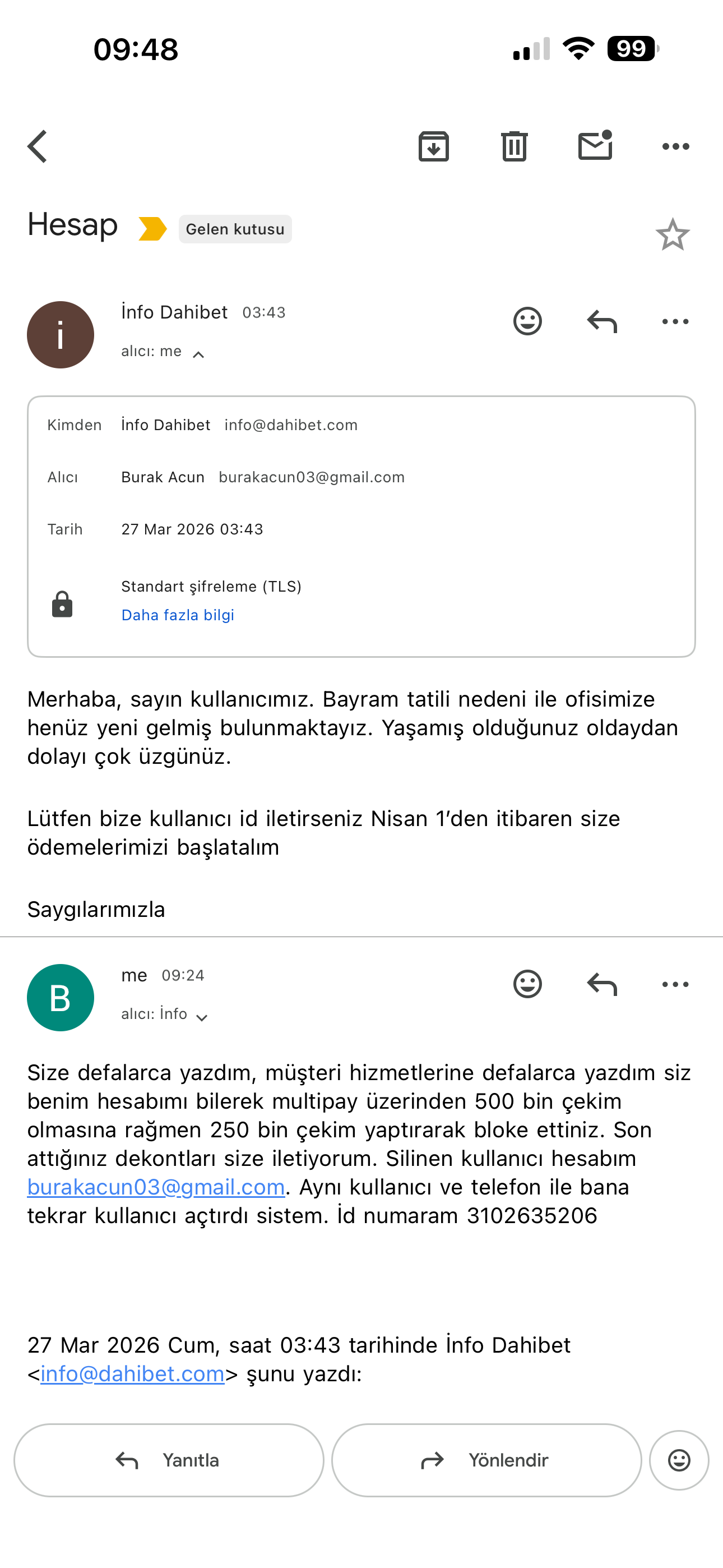This screenshot has height=1568, width=723.
Task: Open the emoji reaction button beside Yönlendir
Action: click(679, 1460)
